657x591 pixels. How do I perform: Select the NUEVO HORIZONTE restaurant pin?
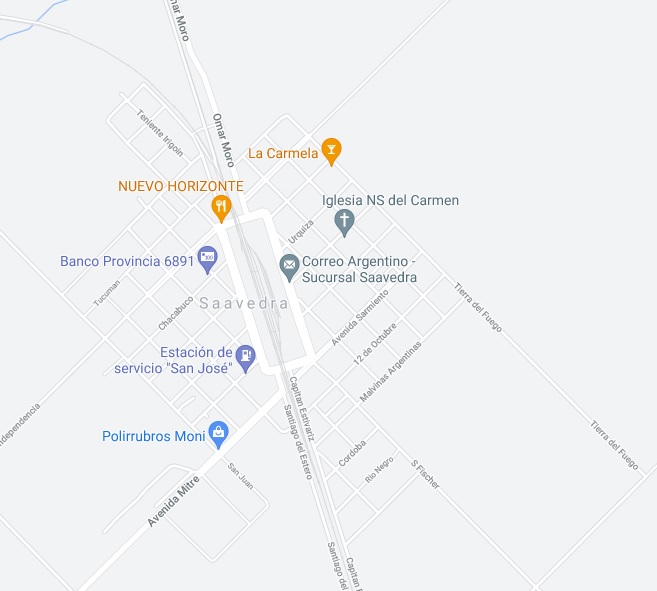[x=222, y=207]
